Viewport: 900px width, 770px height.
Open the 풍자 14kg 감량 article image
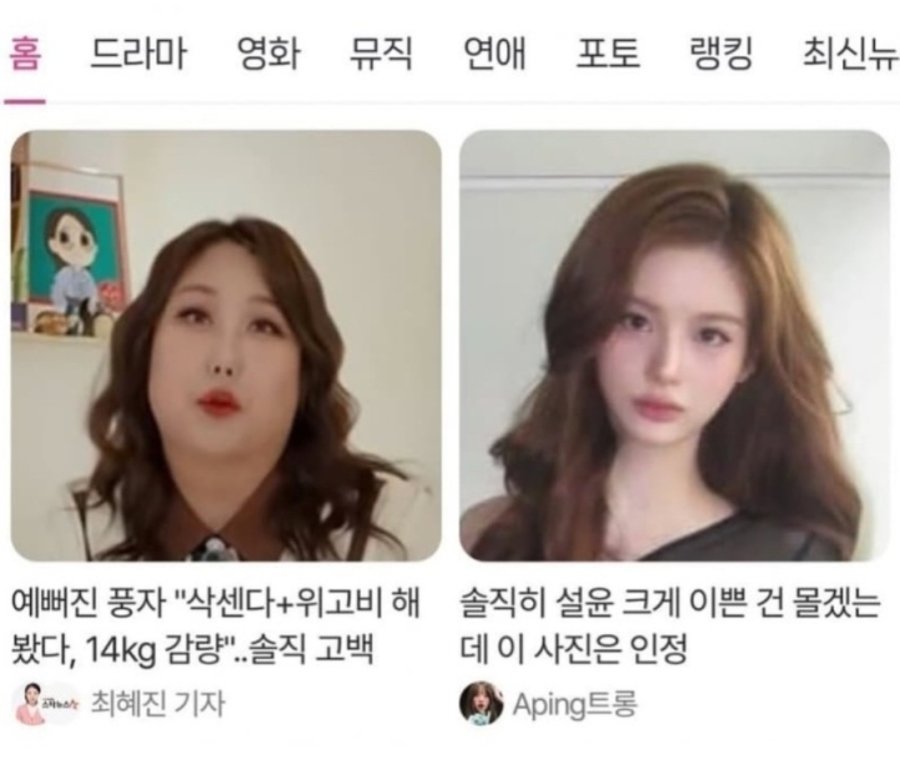pyautogui.click(x=226, y=345)
